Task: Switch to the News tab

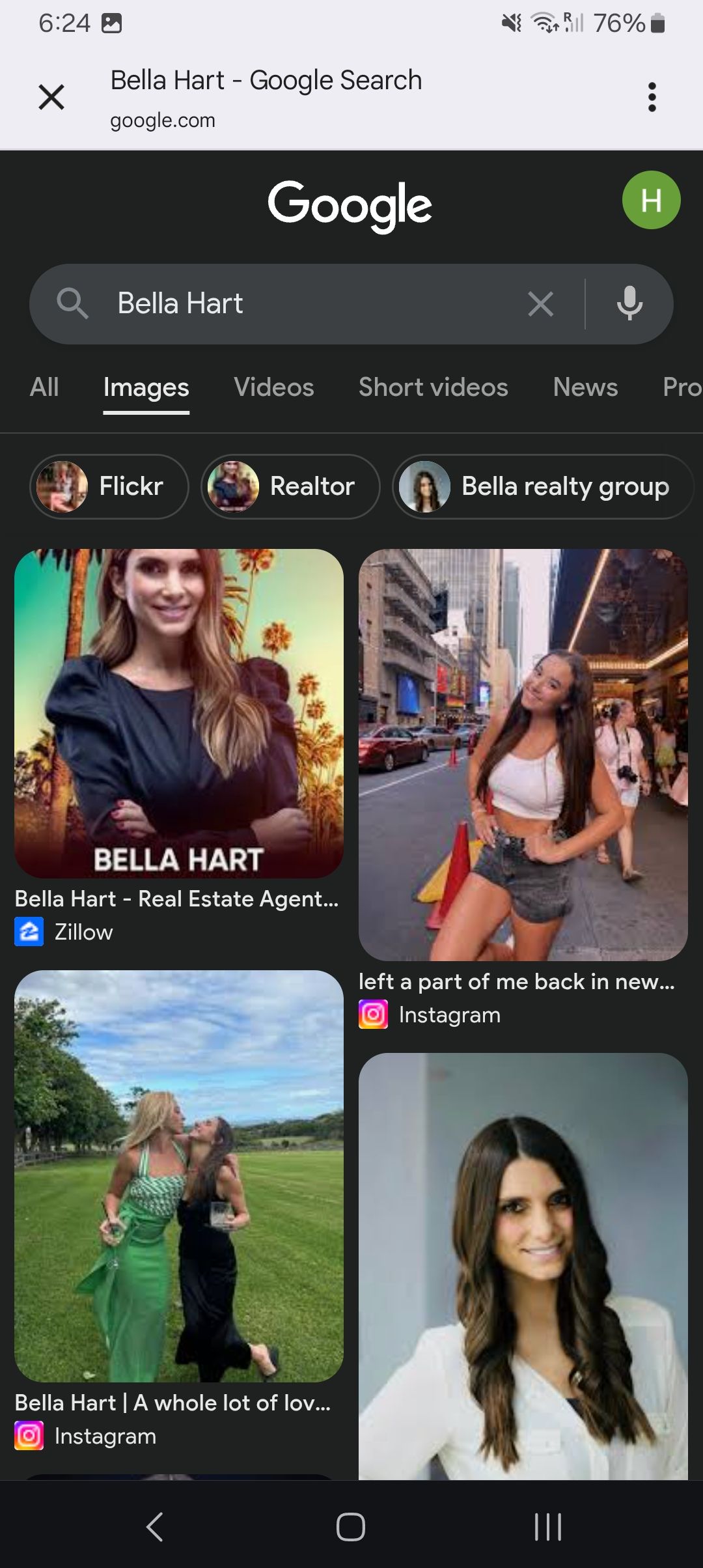Action: point(585,387)
